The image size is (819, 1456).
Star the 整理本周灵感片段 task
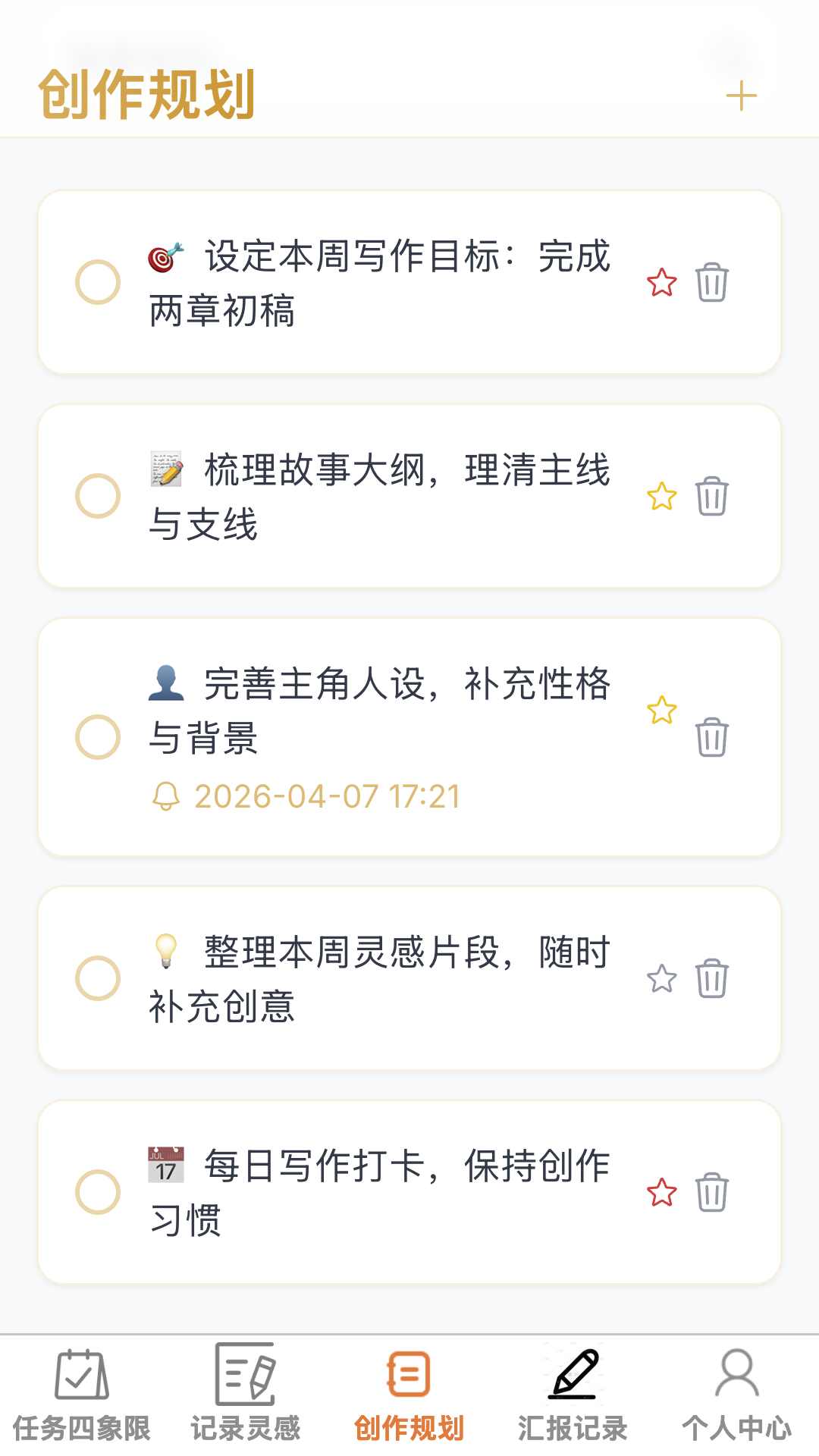tap(663, 980)
